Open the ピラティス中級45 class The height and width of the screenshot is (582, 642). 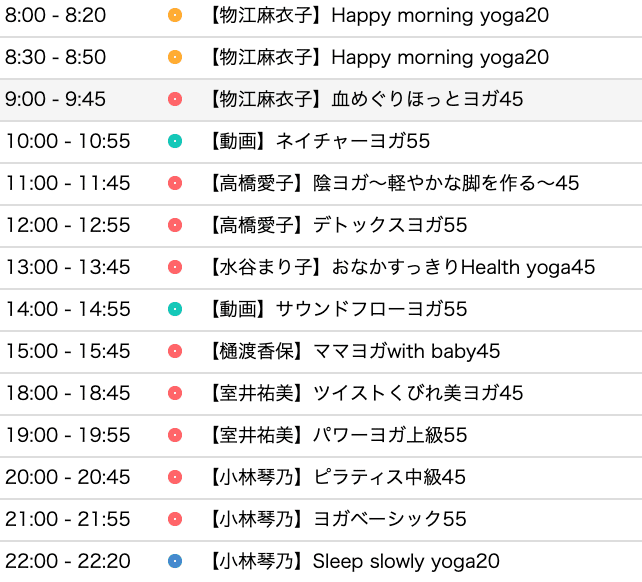[x=338, y=478]
